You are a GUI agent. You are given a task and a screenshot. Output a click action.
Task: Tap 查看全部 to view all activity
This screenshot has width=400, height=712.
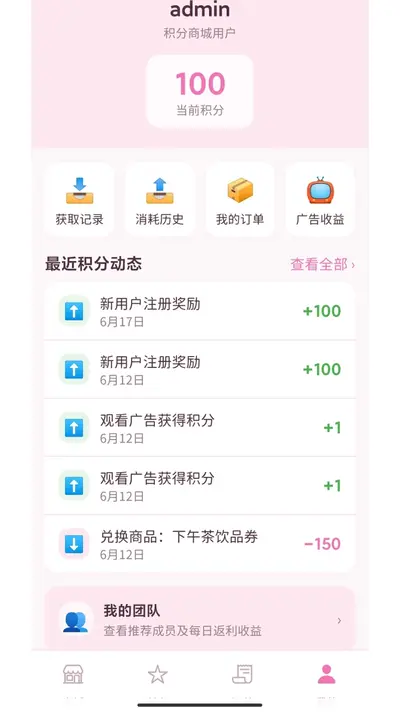(x=322, y=264)
